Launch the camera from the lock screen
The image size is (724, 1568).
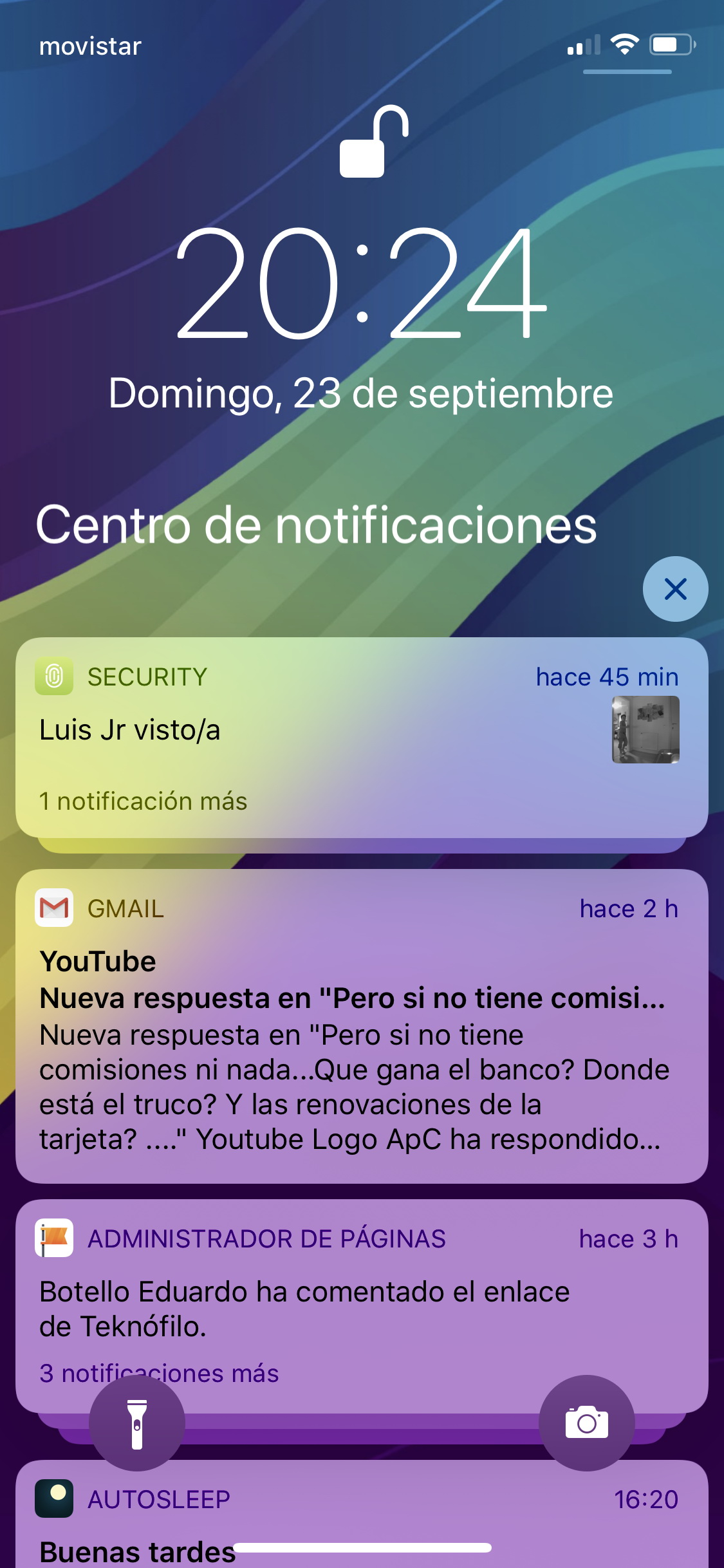click(586, 1423)
